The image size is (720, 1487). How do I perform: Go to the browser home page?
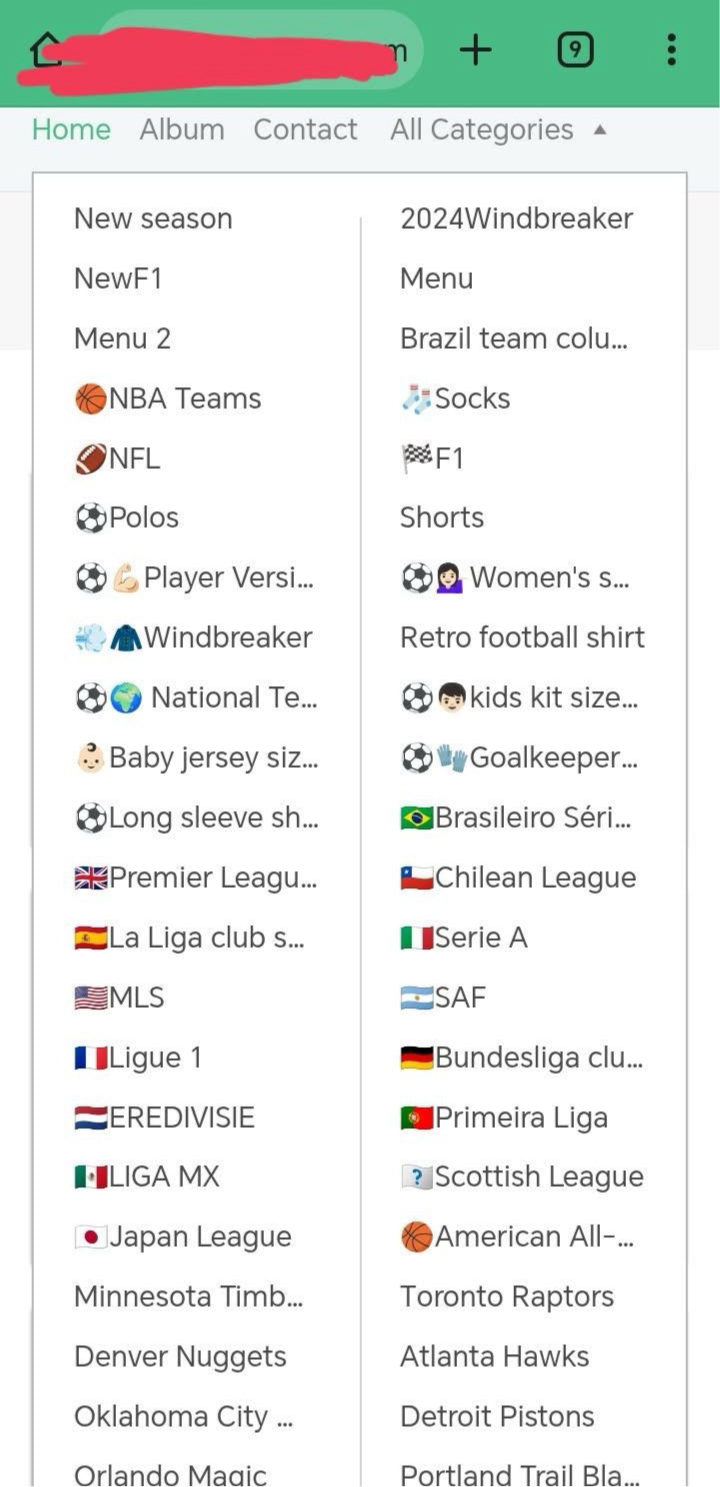pyautogui.click(x=46, y=49)
